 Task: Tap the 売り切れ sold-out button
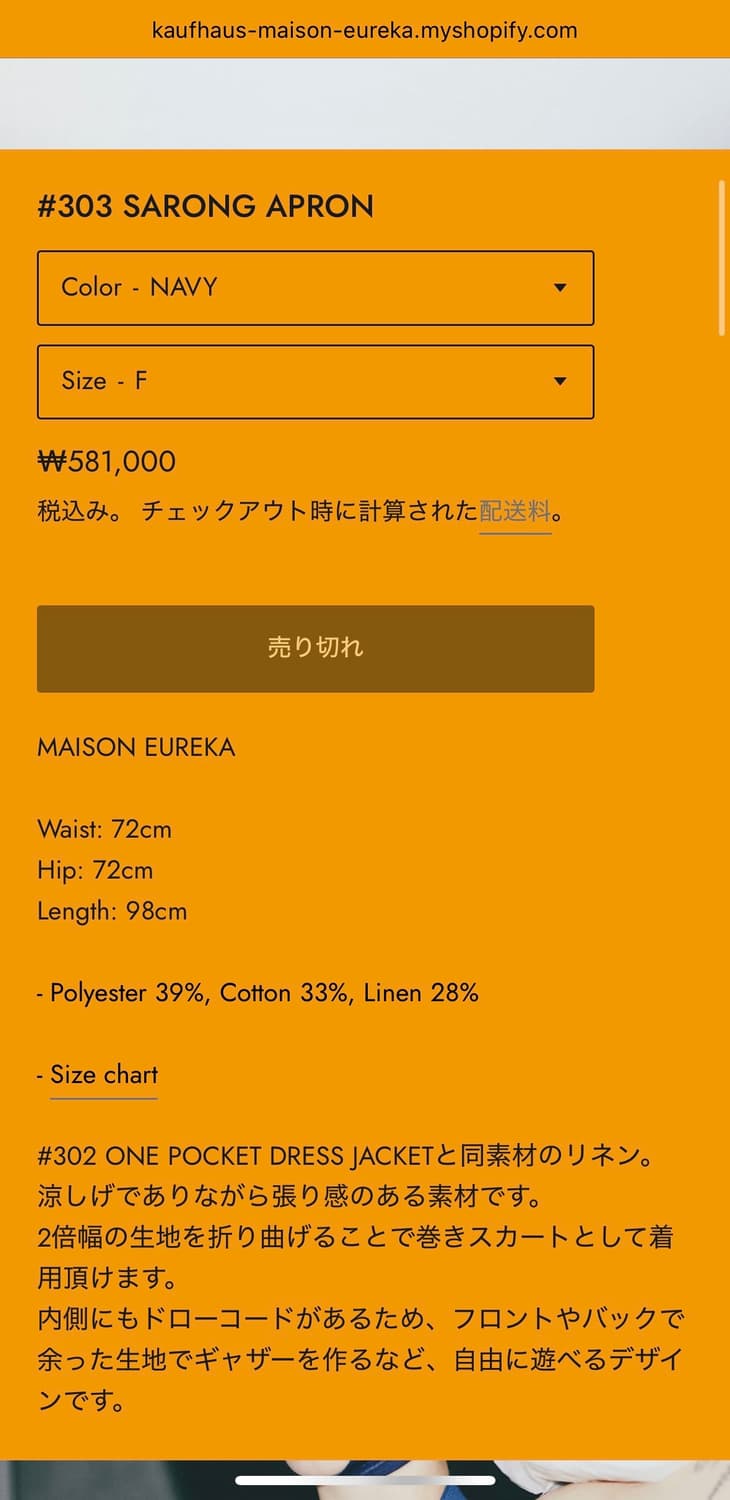[x=315, y=648]
